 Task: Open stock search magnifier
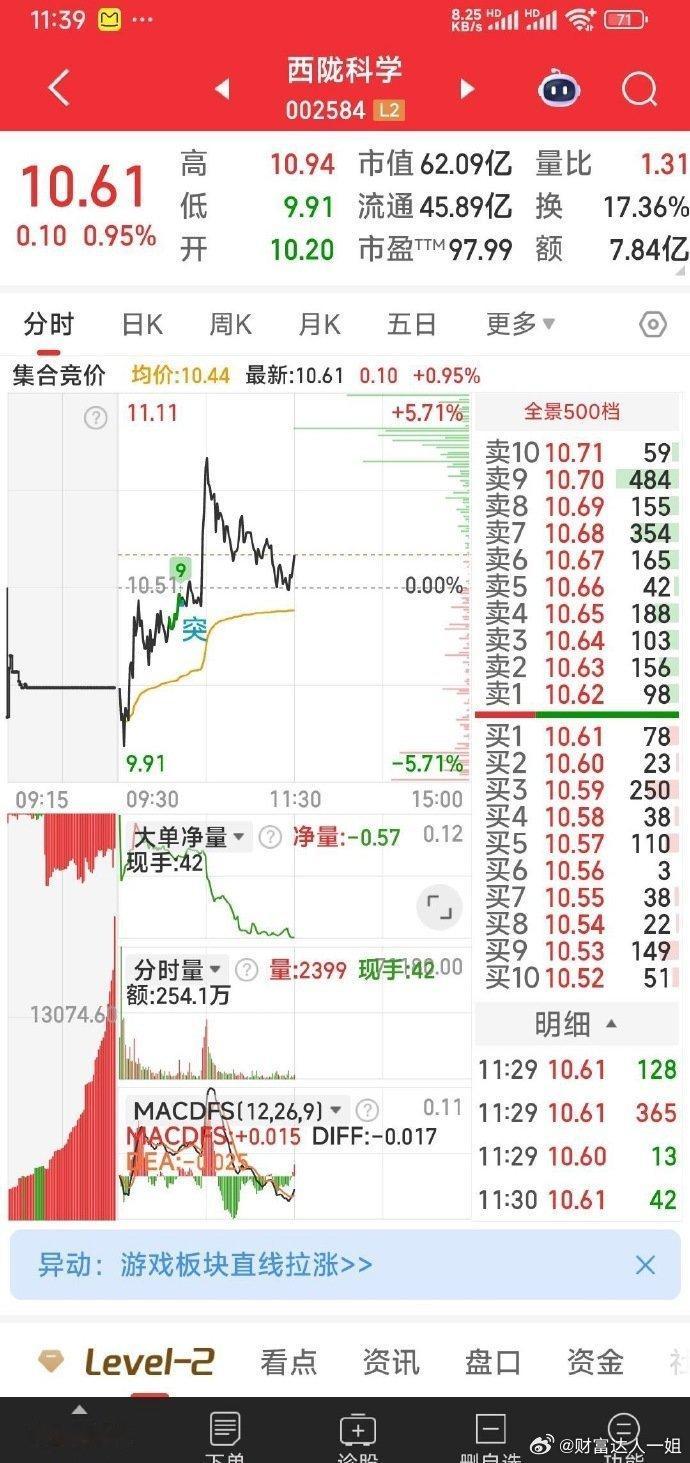pos(639,89)
